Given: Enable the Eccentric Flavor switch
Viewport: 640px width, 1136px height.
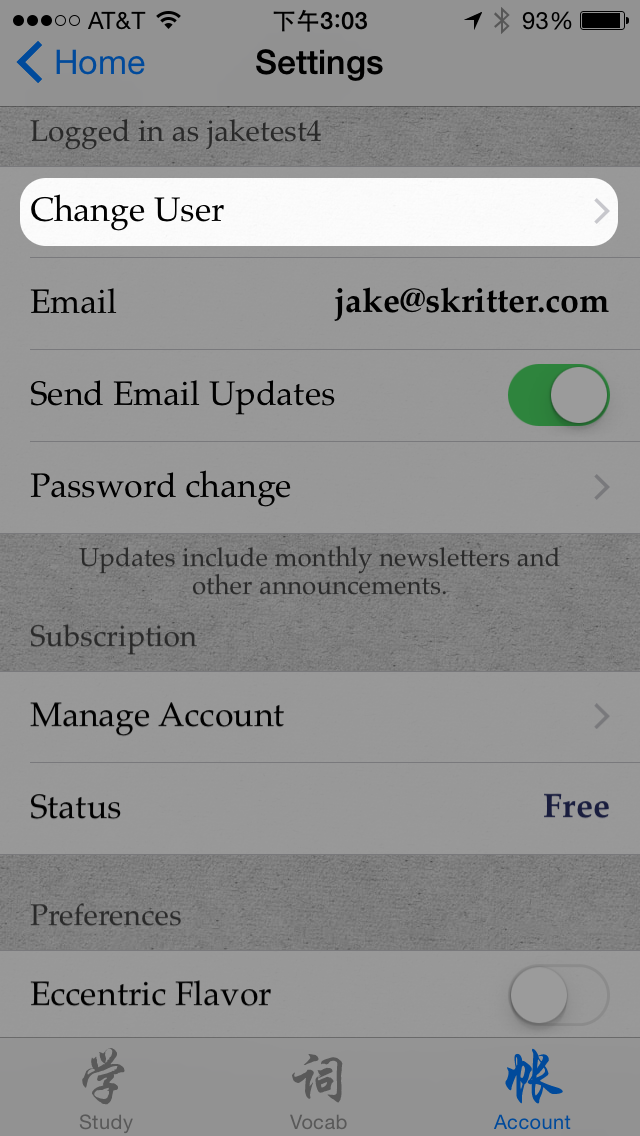Looking at the screenshot, I should [x=558, y=994].
